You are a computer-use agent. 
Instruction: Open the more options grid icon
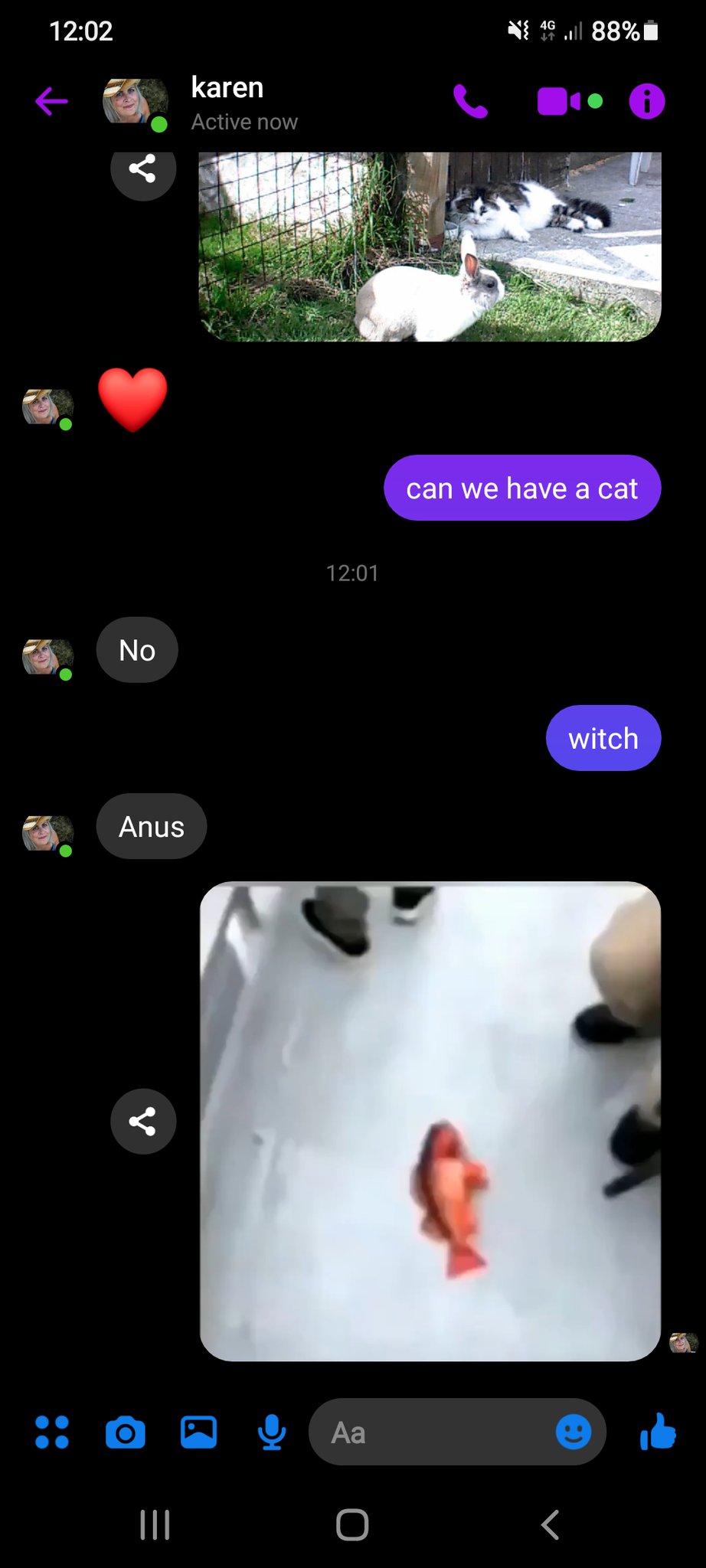52,1432
